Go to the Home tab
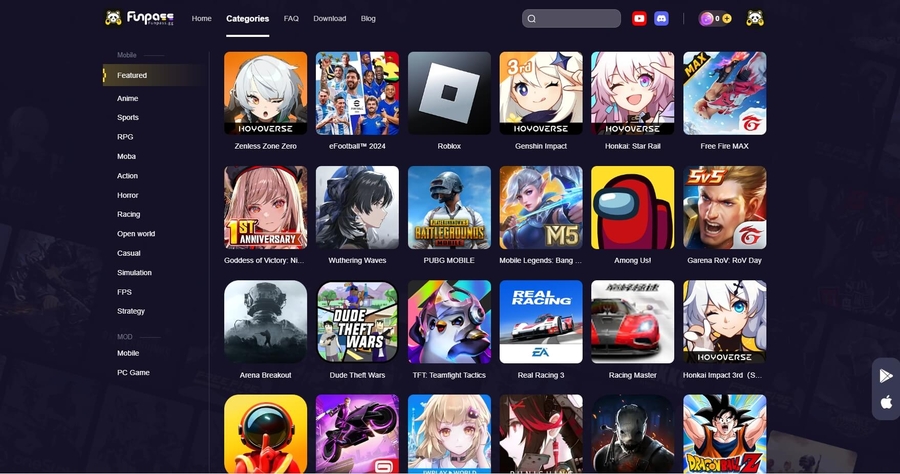Screen dimensions: 900x474 tap(201, 18)
